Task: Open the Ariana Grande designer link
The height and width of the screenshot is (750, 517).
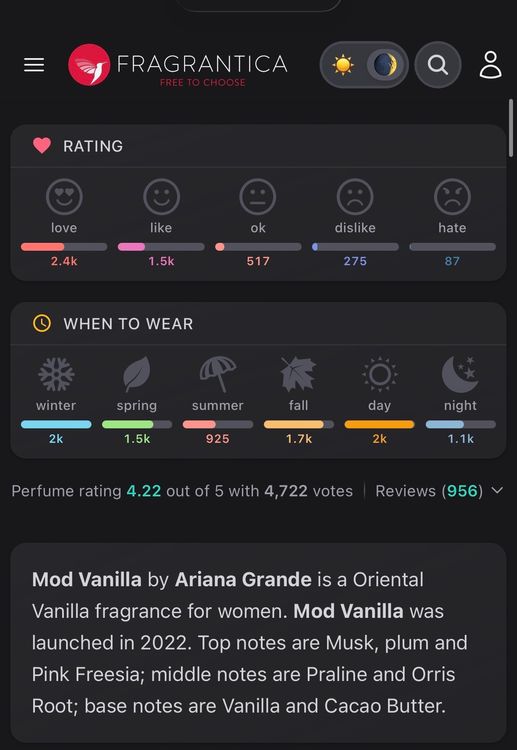Action: [243, 579]
